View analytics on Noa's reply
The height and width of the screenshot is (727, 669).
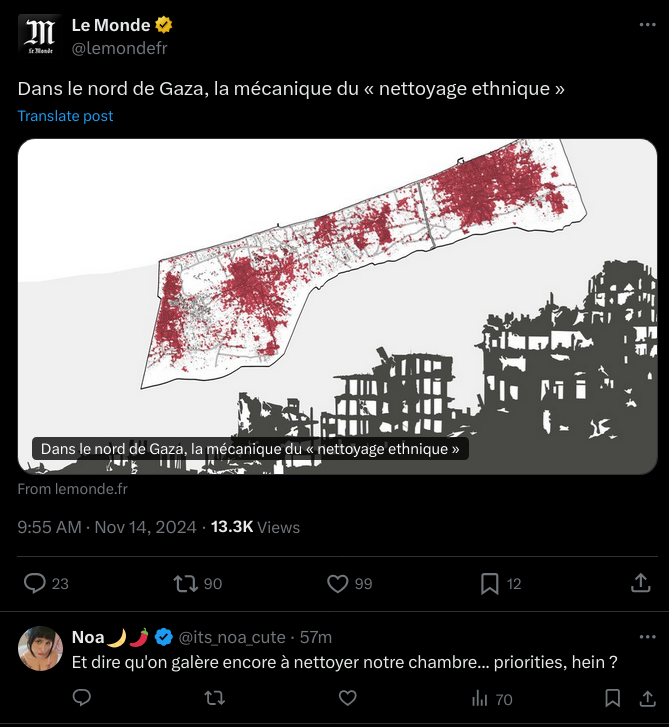(481, 698)
